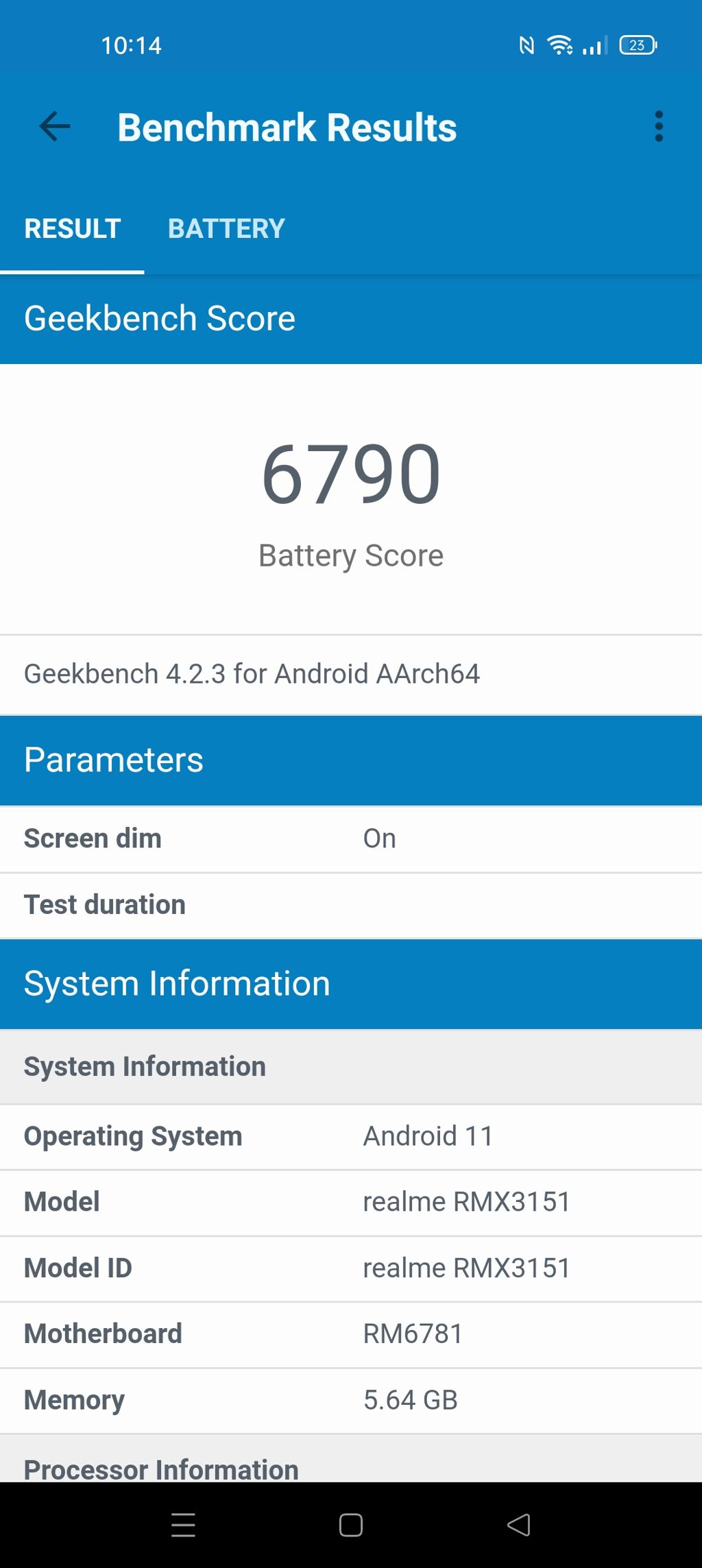This screenshot has height=1568, width=702.
Task: Open recent apps from the navigation bar
Action: click(x=183, y=1525)
